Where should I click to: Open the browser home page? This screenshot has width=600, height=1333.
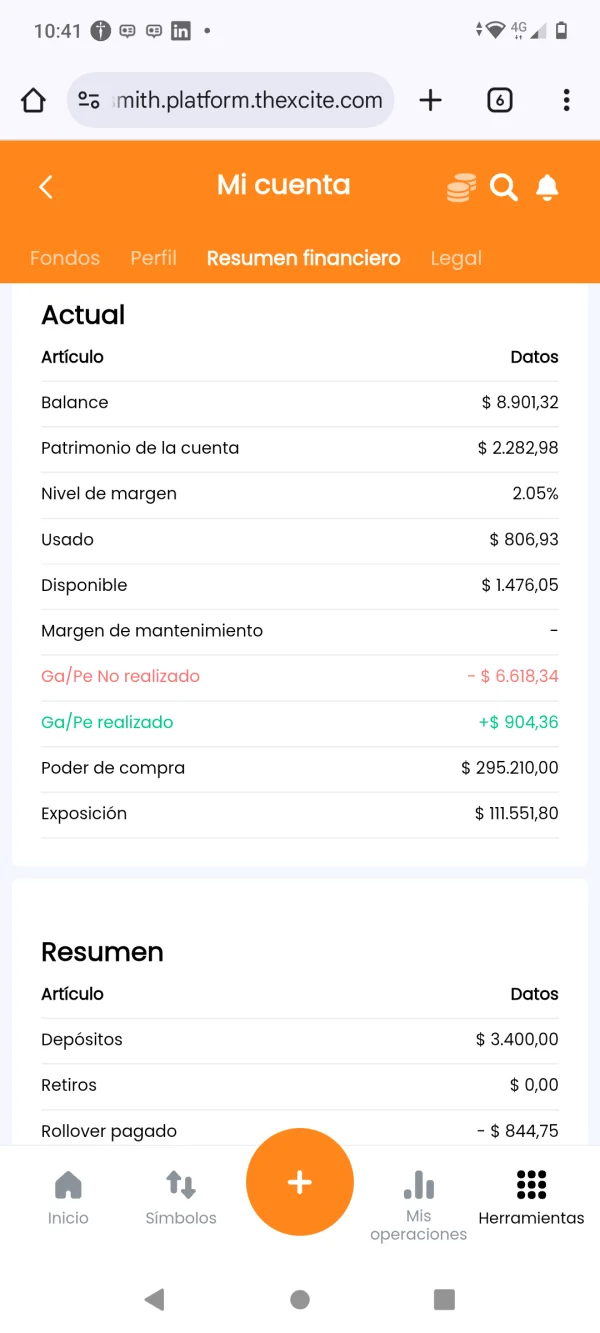click(x=33, y=100)
